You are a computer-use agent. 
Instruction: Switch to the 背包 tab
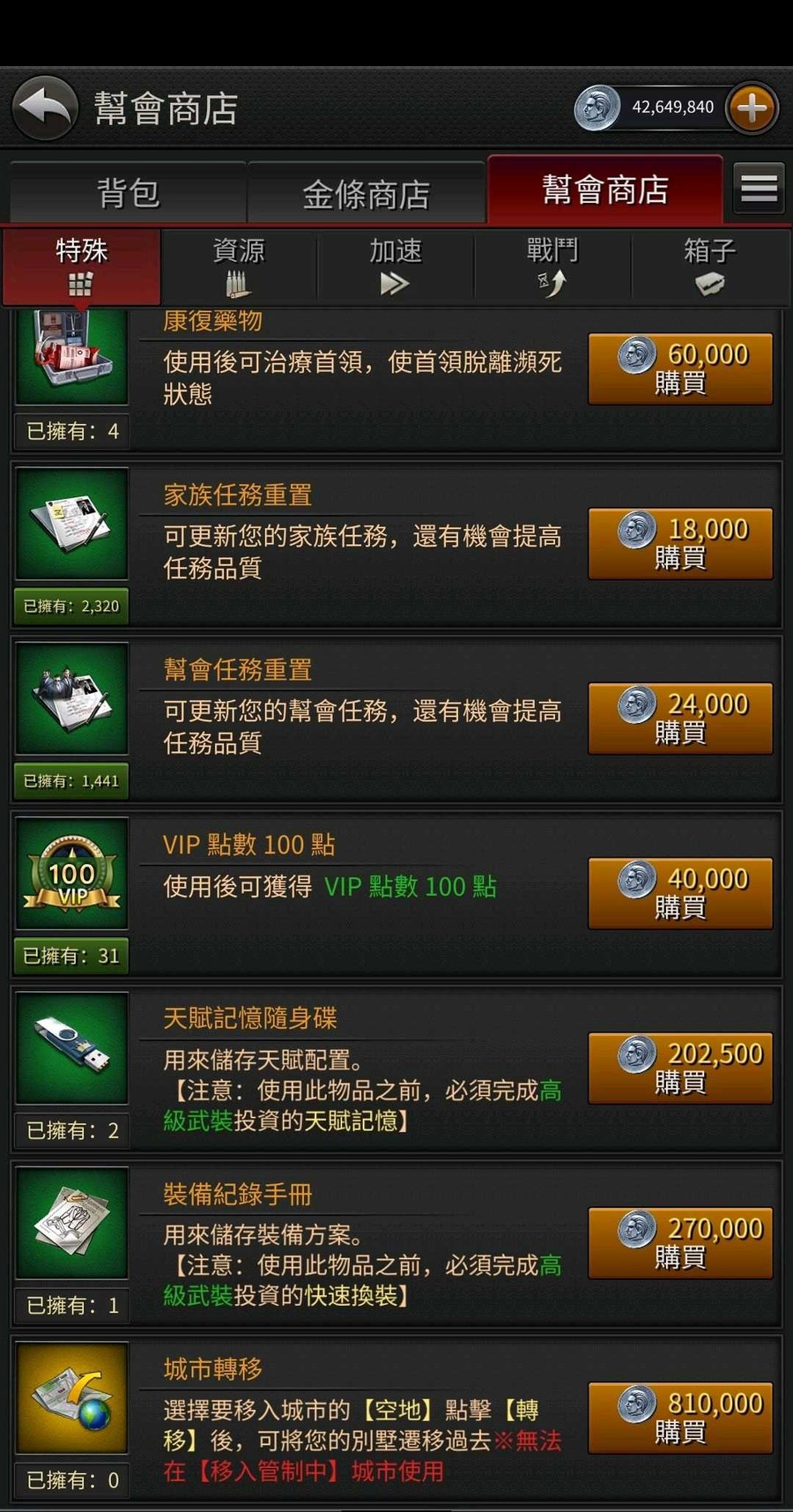tap(129, 192)
